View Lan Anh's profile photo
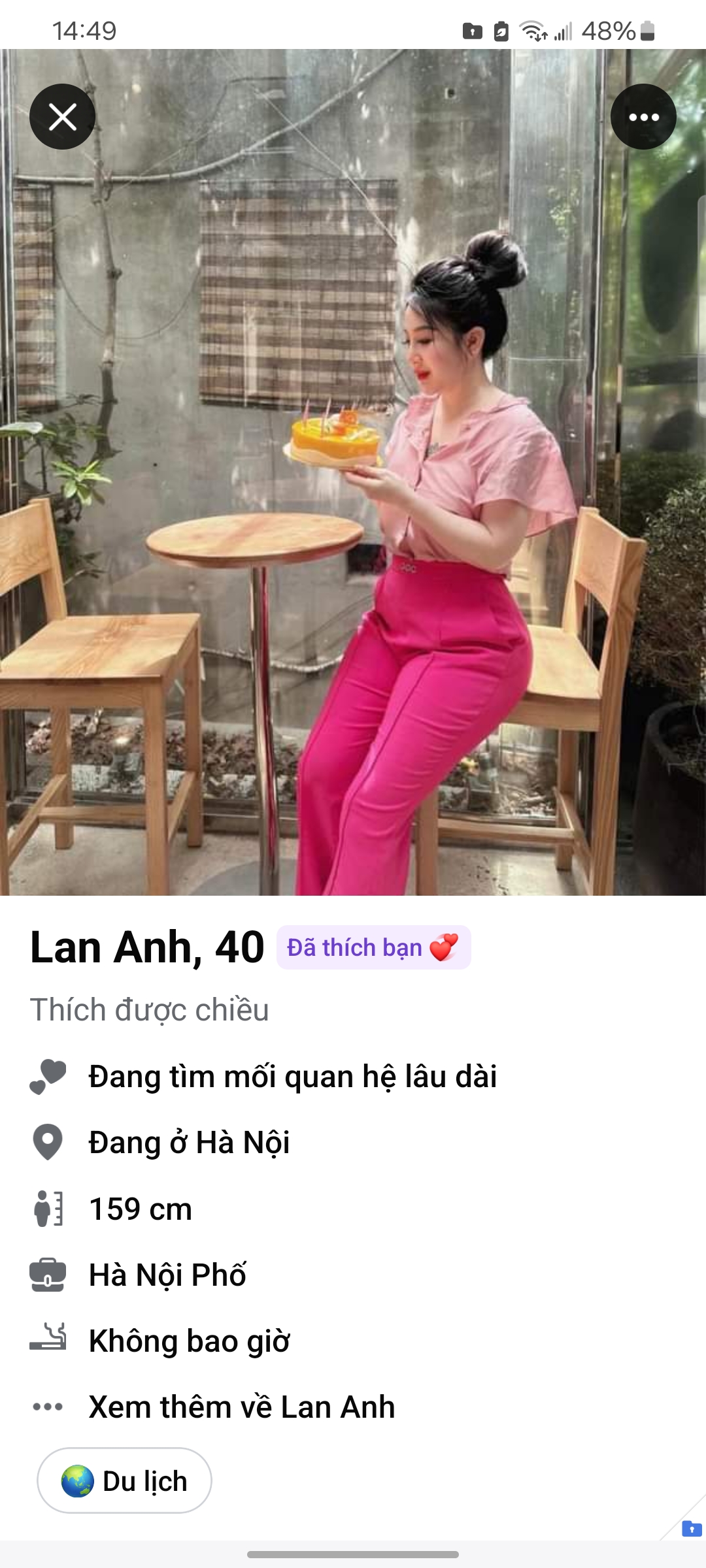This screenshot has width=706, height=1568. [x=353, y=497]
